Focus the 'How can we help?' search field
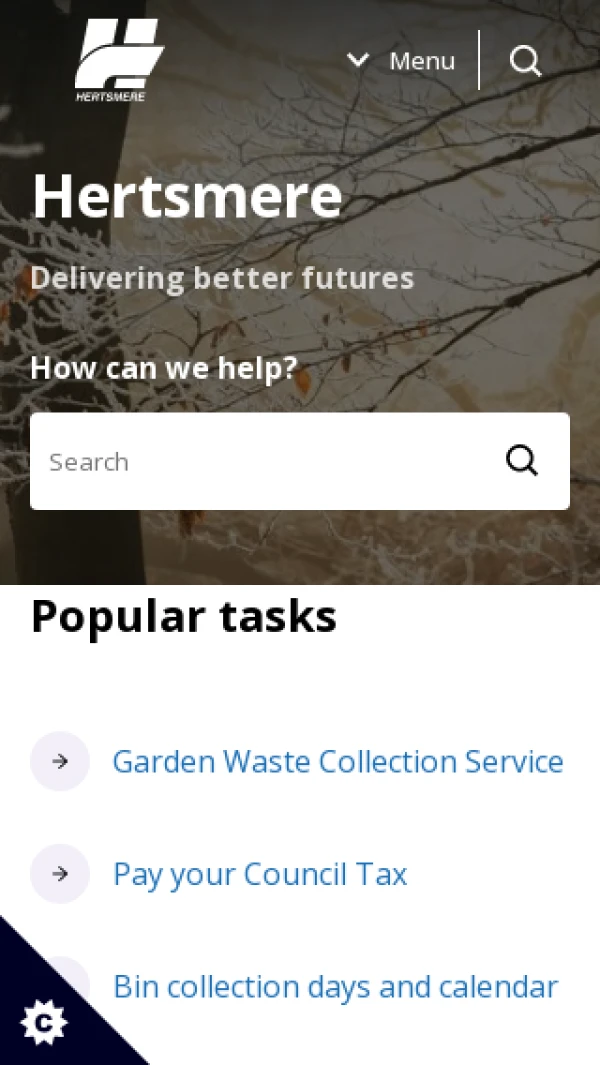 coord(260,462)
